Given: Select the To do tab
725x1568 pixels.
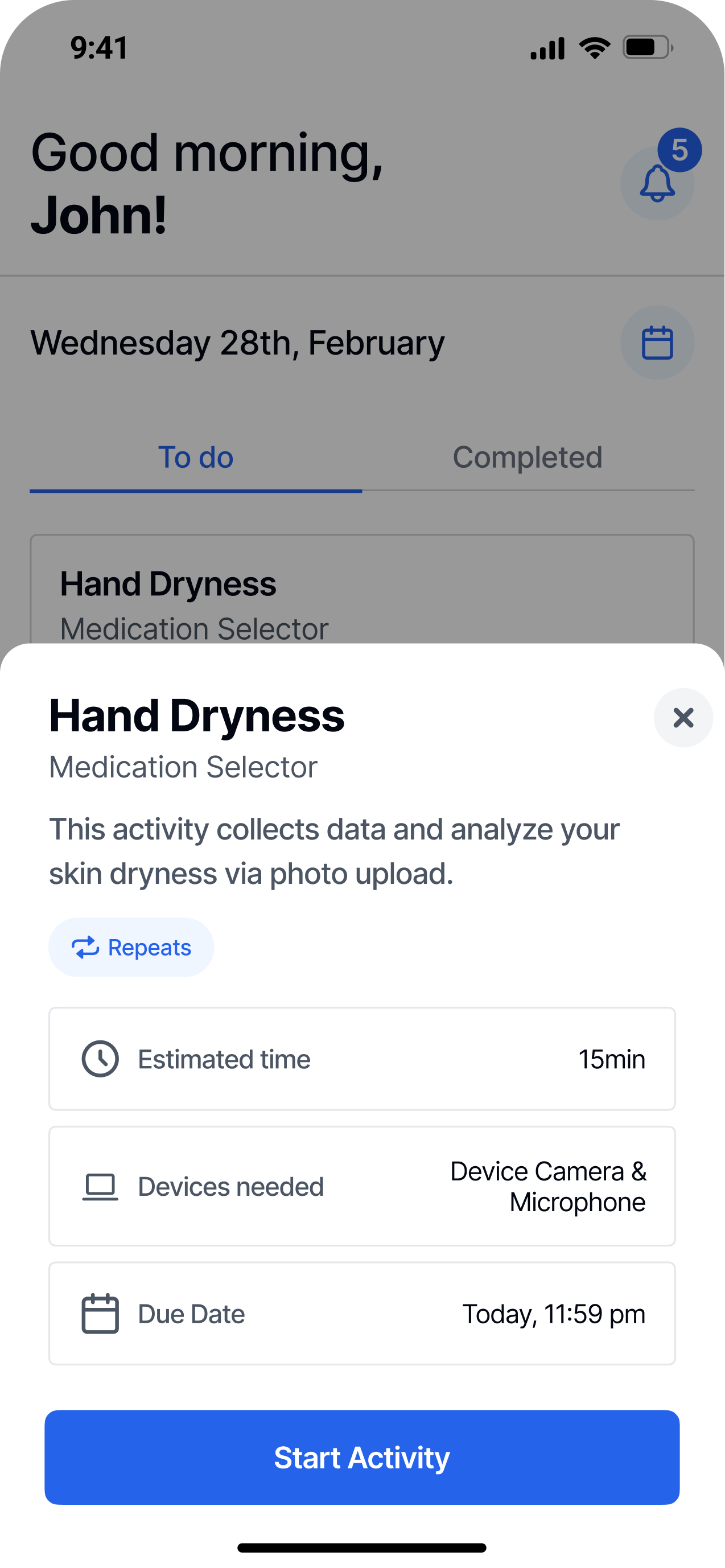Looking at the screenshot, I should pos(196,458).
